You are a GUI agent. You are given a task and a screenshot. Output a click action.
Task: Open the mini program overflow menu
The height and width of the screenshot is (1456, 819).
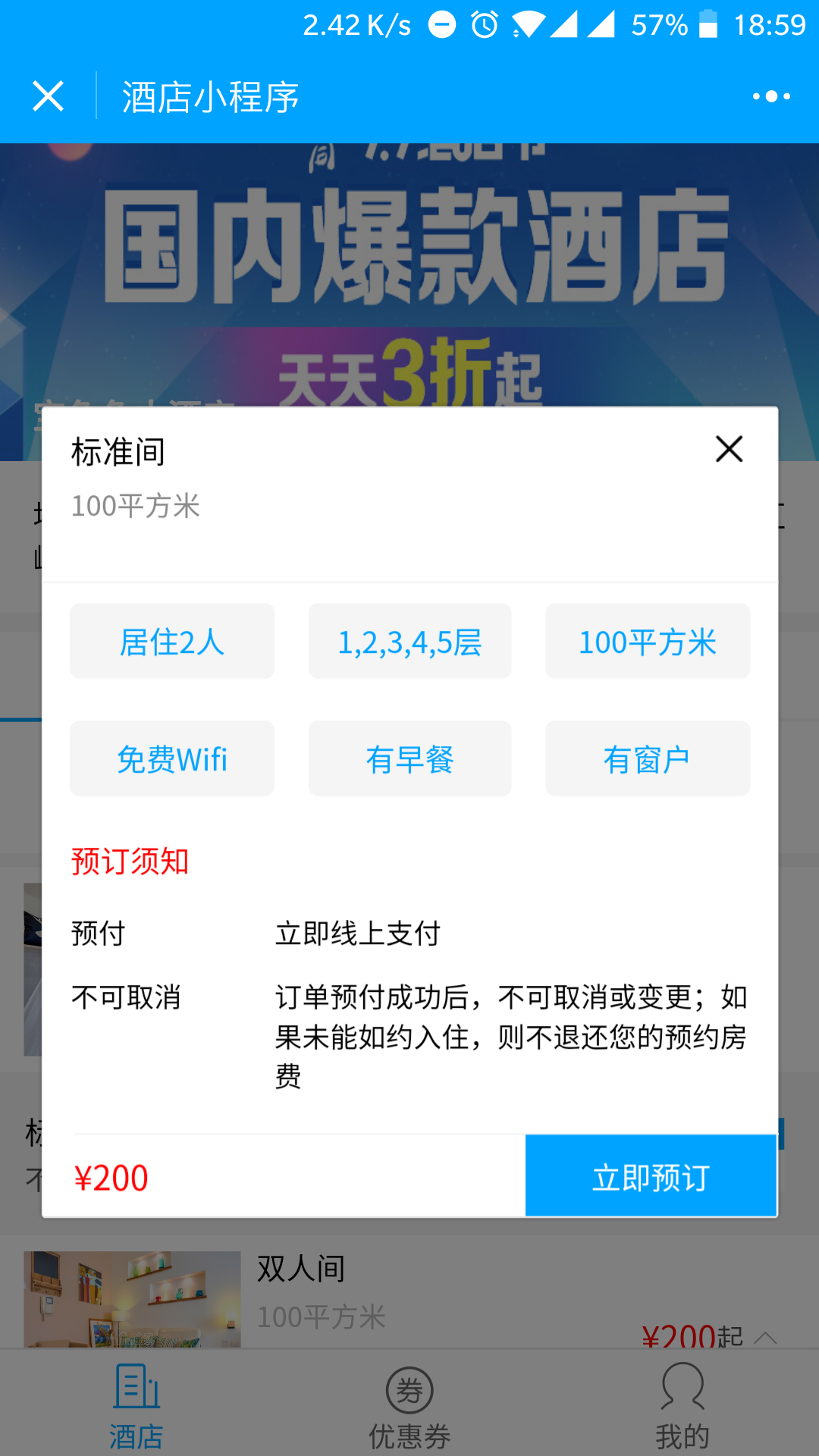[x=771, y=96]
